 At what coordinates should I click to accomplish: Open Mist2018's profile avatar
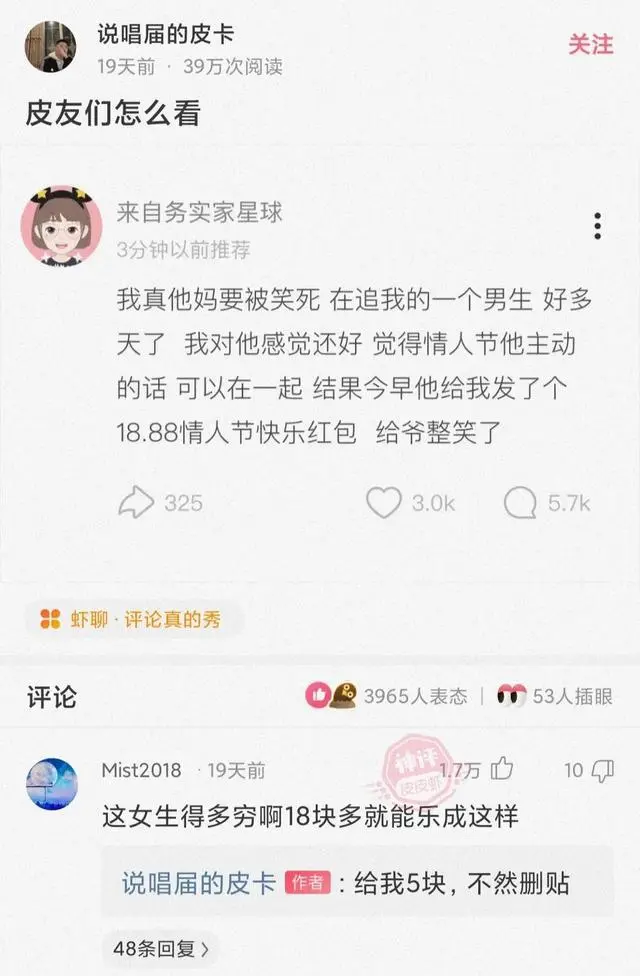point(52,782)
